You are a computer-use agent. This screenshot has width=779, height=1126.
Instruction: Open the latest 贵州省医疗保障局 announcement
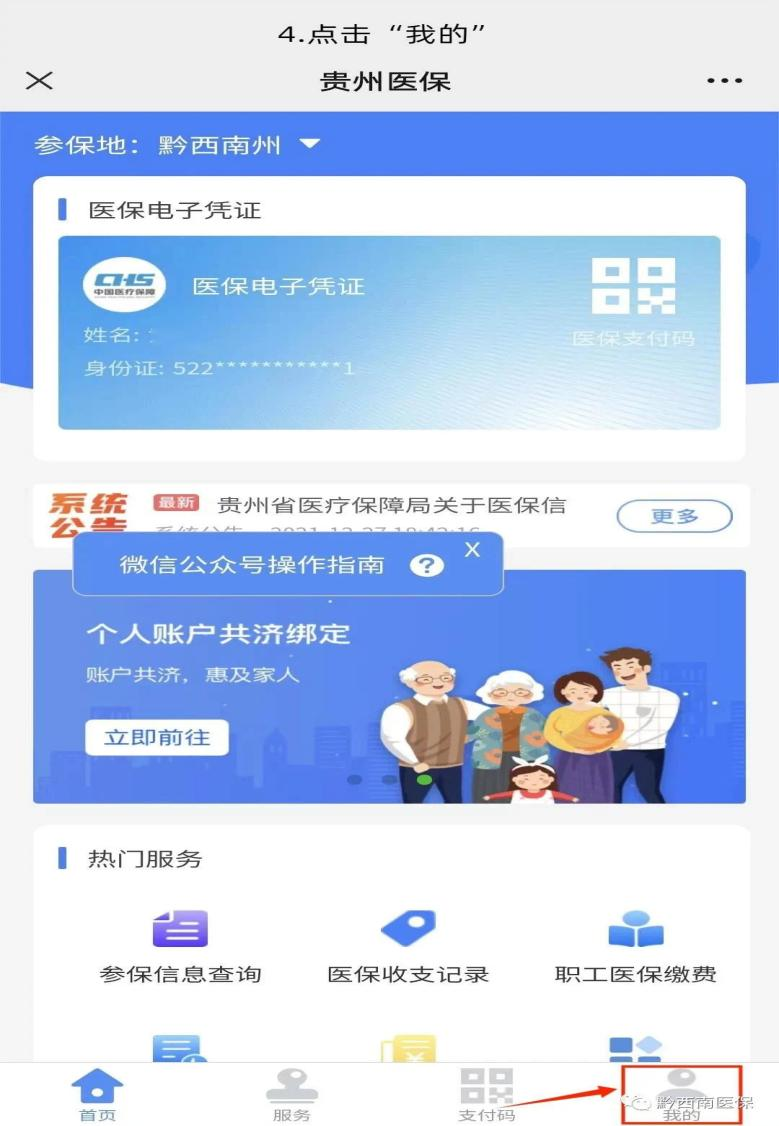pos(391,505)
